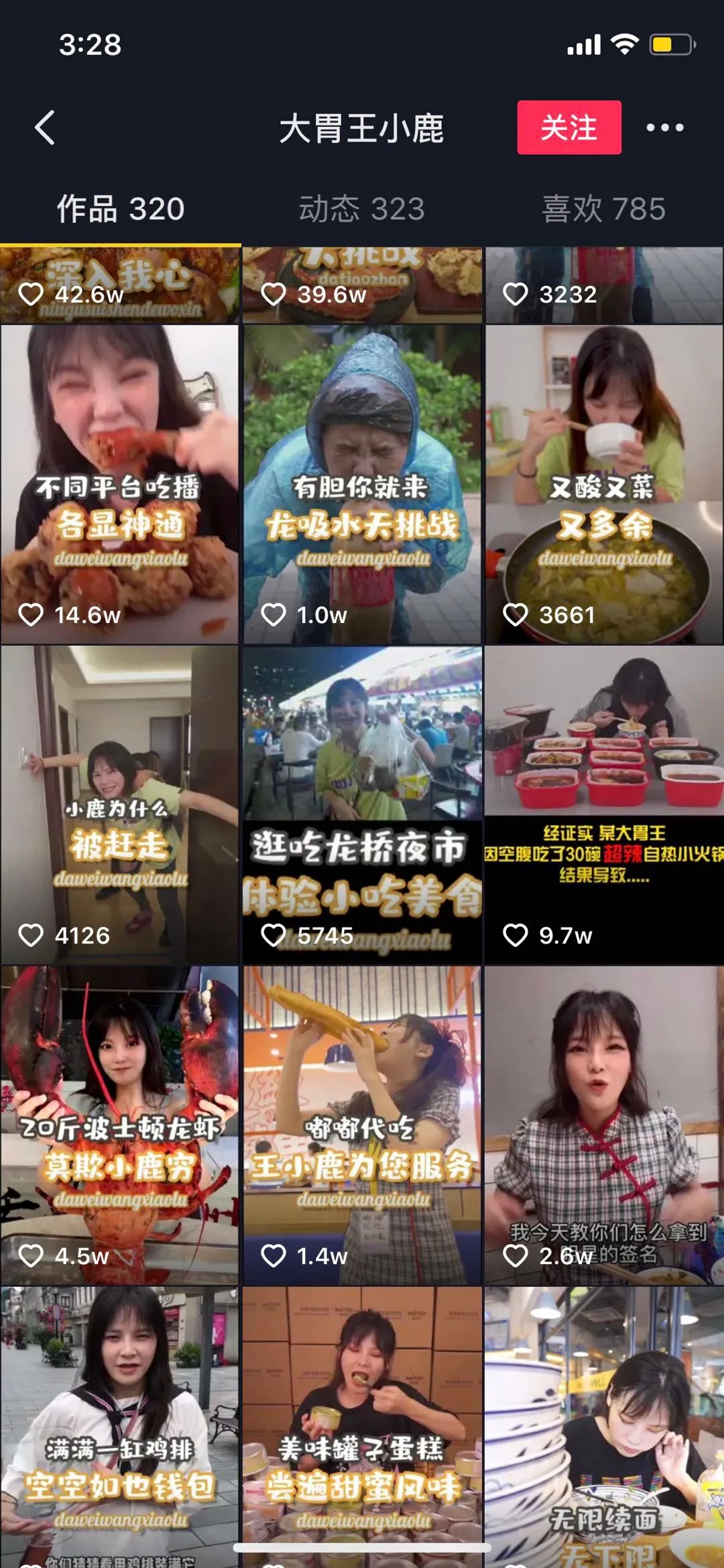Switch to the 动态 323 tab
The height and width of the screenshot is (1568, 724).
pyautogui.click(x=361, y=209)
